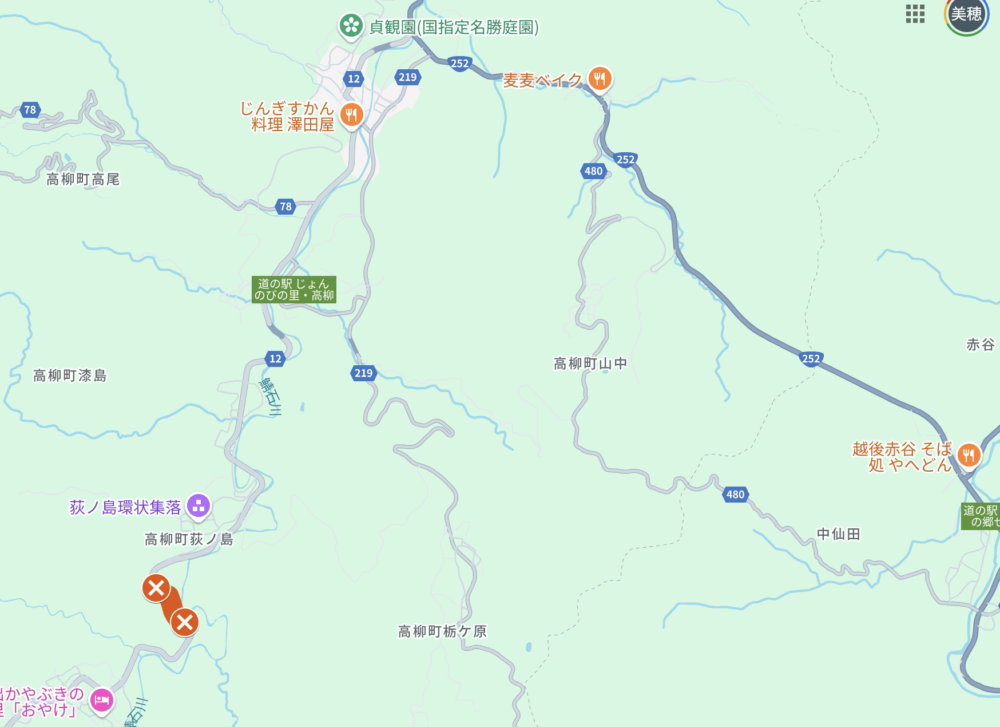Screen dimensions: 1000x727
Task: Select 道の駅 じょんのびの里・高柳 marker
Action: tap(293, 289)
